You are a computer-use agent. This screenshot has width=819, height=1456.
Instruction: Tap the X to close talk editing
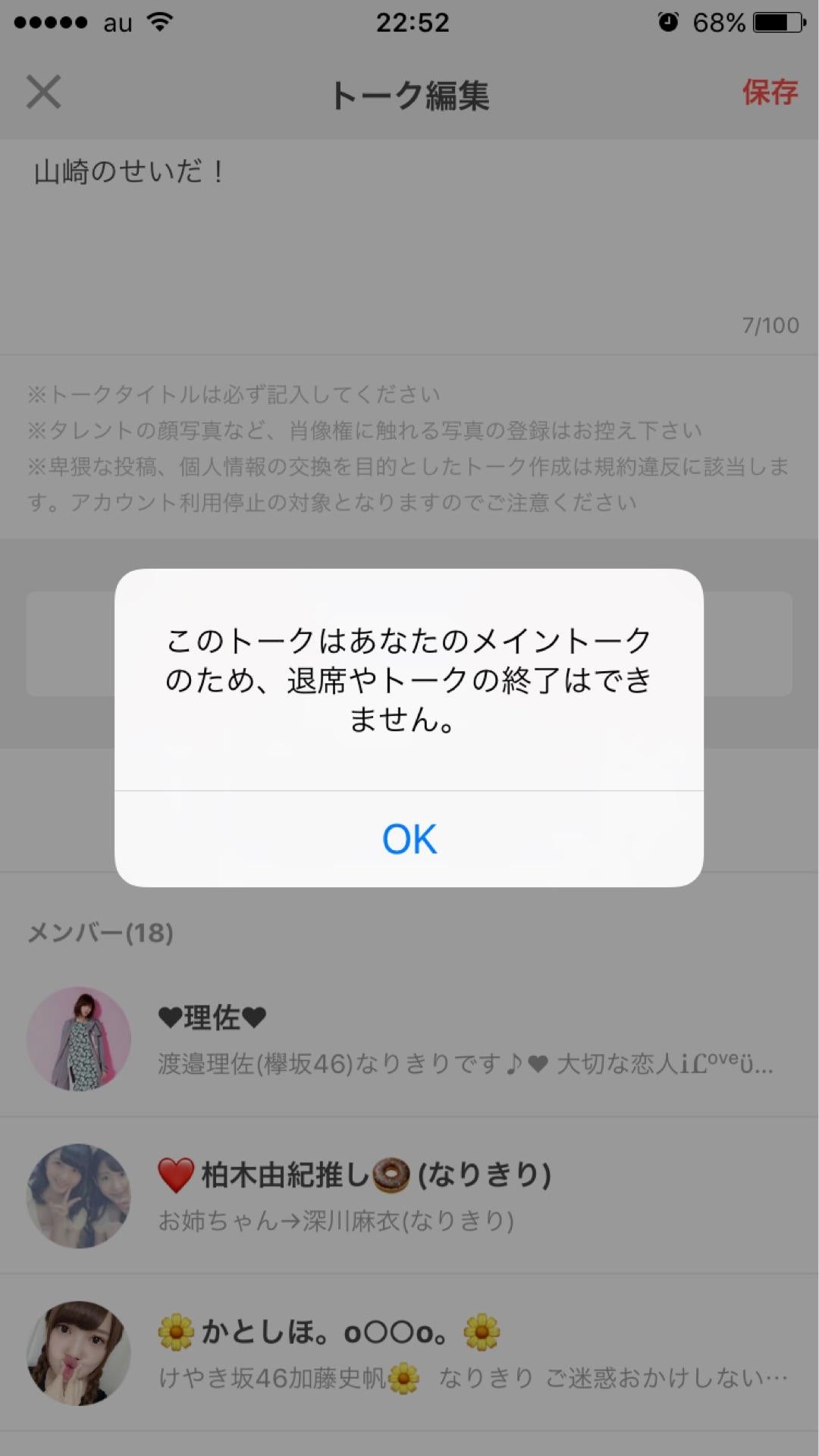43,93
